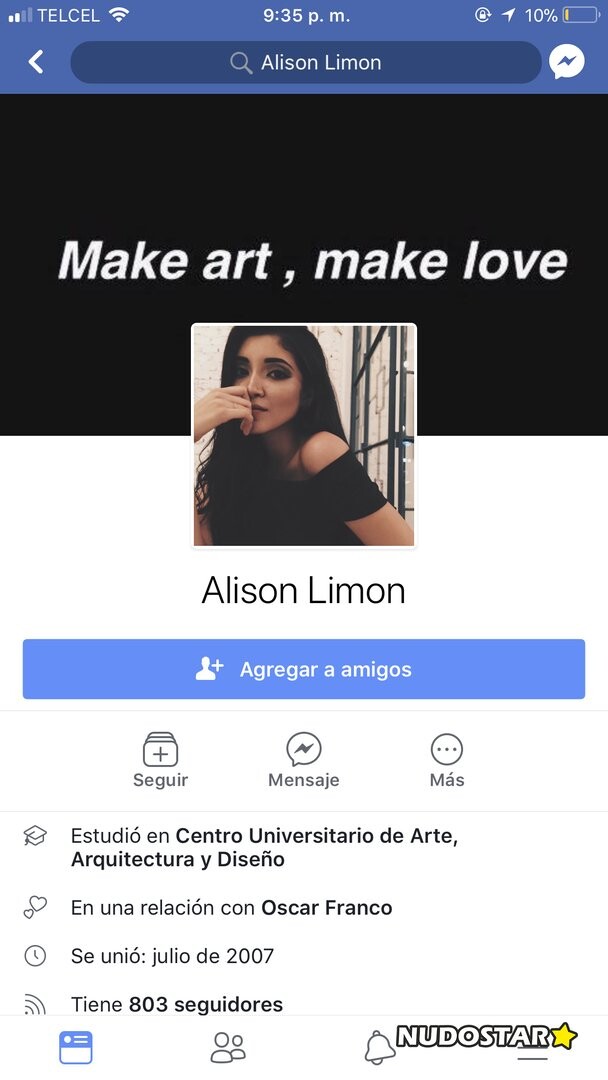Follow the profile with Seguir

[x=160, y=760]
